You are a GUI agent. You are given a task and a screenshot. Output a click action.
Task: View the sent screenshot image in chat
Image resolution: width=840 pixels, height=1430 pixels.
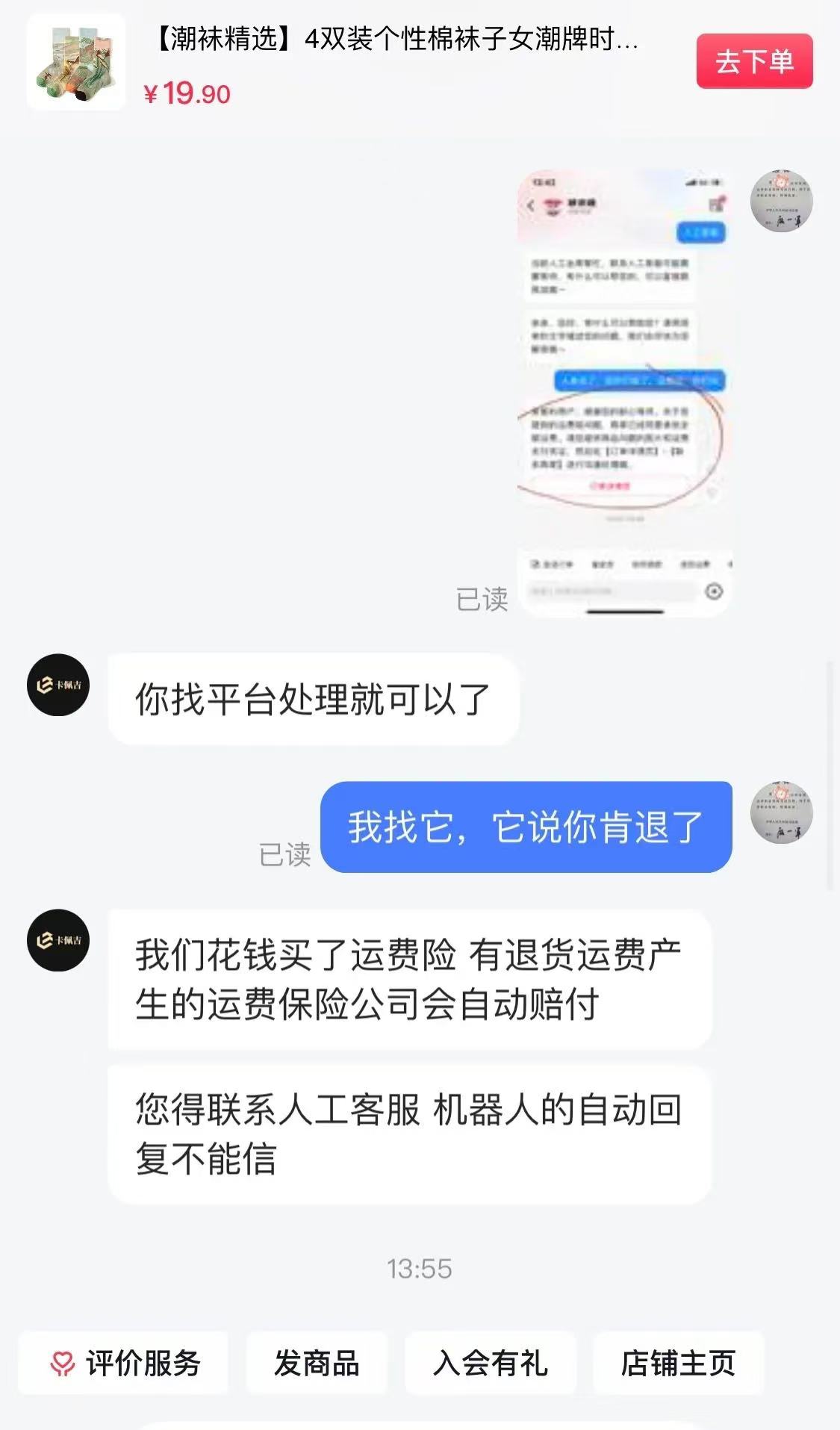tap(624, 392)
